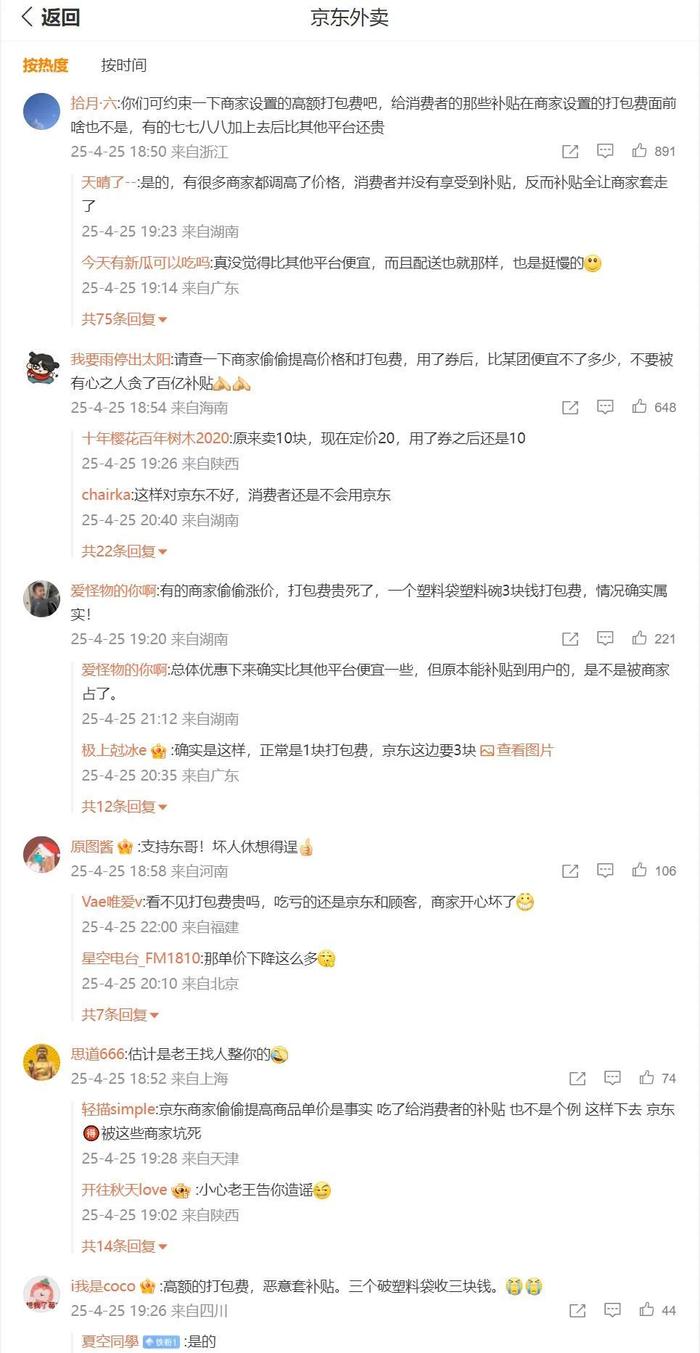700x1353 pixels.
Task: Like 爱怪物的你啊's comment with 221 likes
Action: click(x=654, y=638)
